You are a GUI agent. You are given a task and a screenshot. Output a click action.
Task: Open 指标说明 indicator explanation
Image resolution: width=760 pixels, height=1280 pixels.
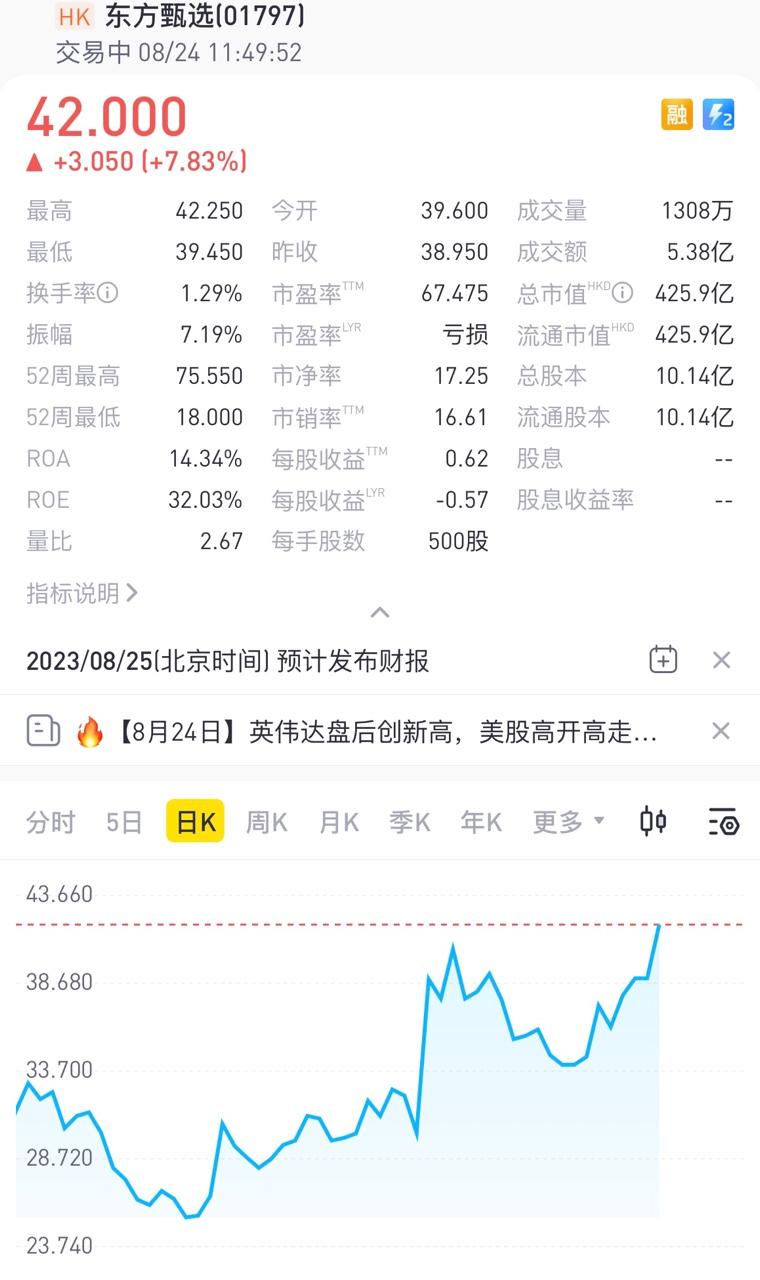82,593
